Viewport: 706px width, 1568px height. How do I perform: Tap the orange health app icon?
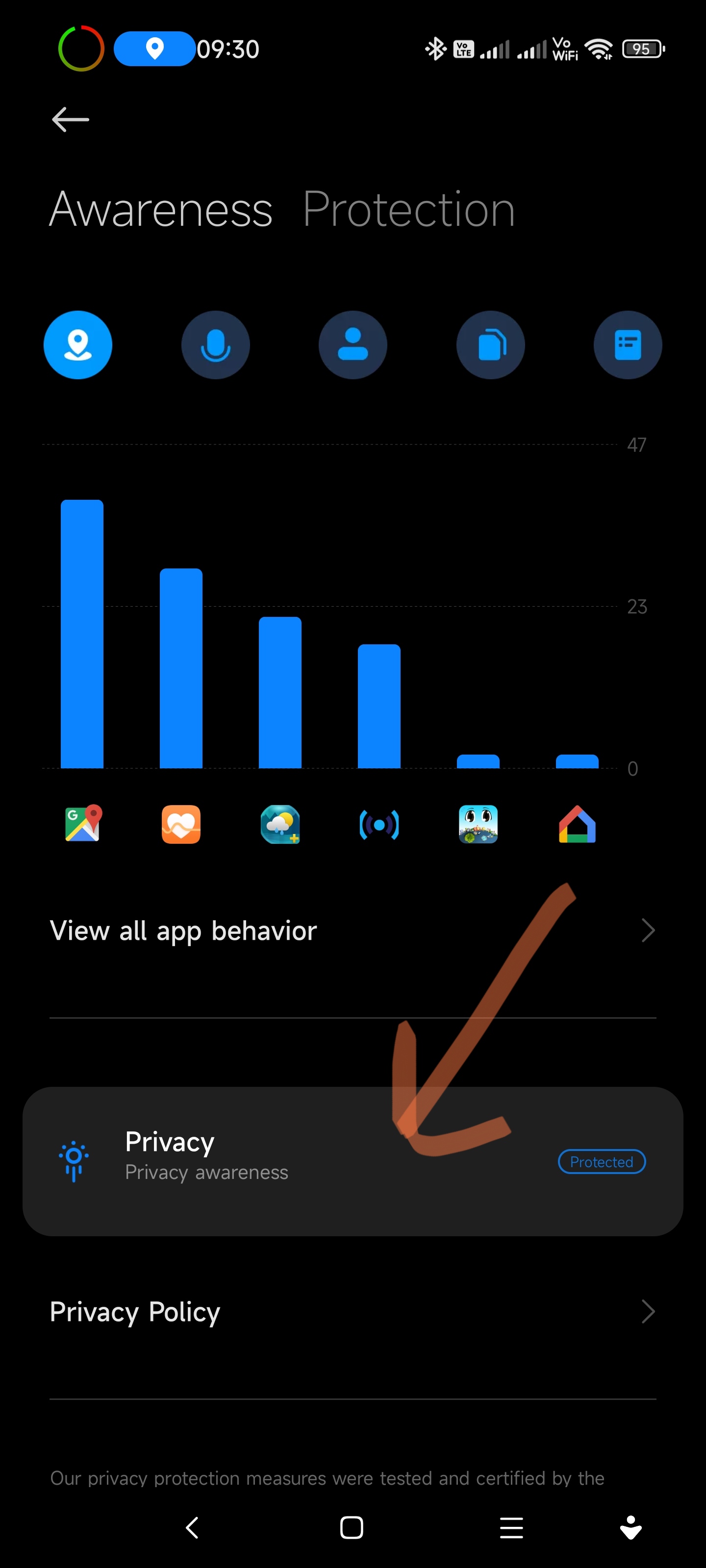(x=181, y=824)
